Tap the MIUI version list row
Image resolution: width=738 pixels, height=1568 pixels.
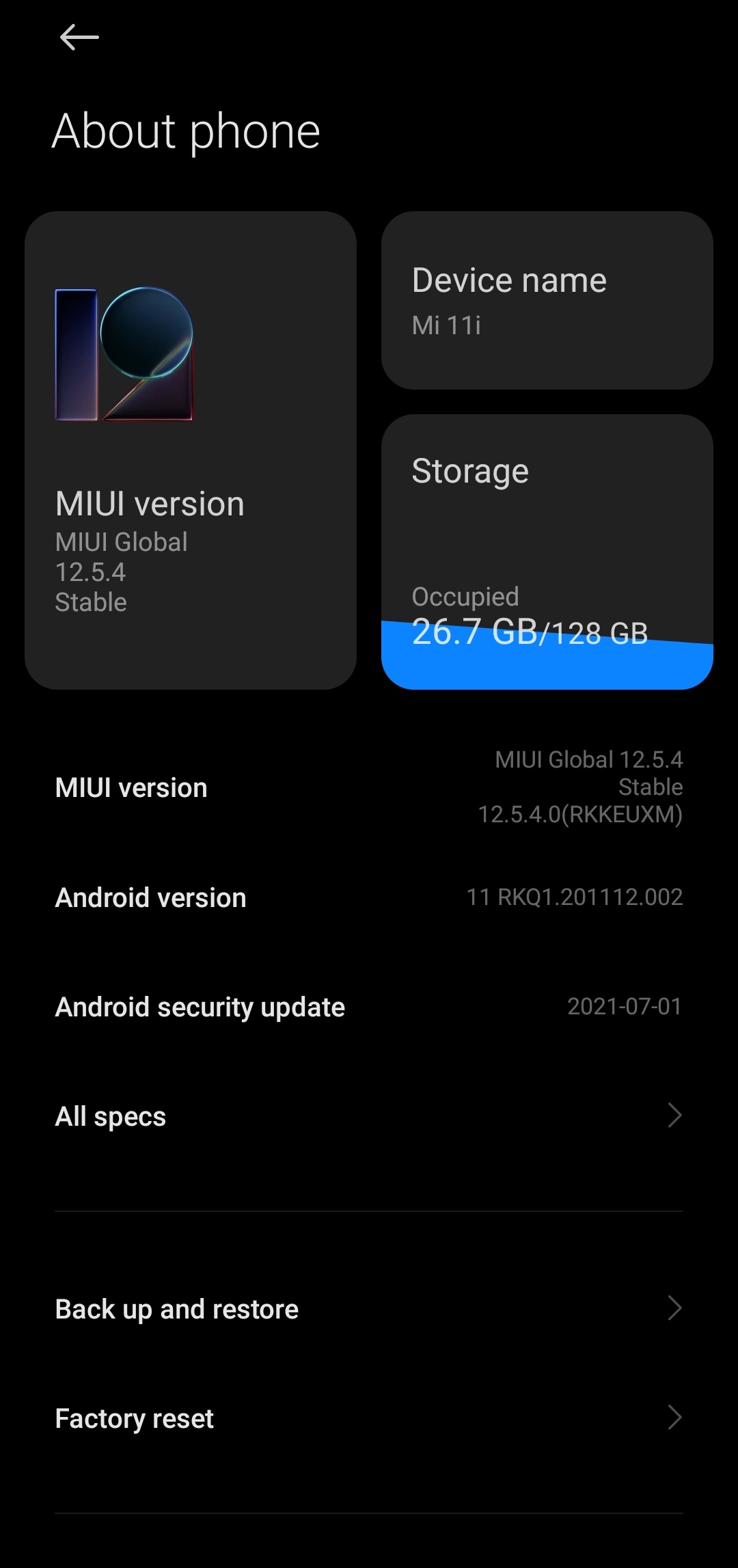(369, 787)
